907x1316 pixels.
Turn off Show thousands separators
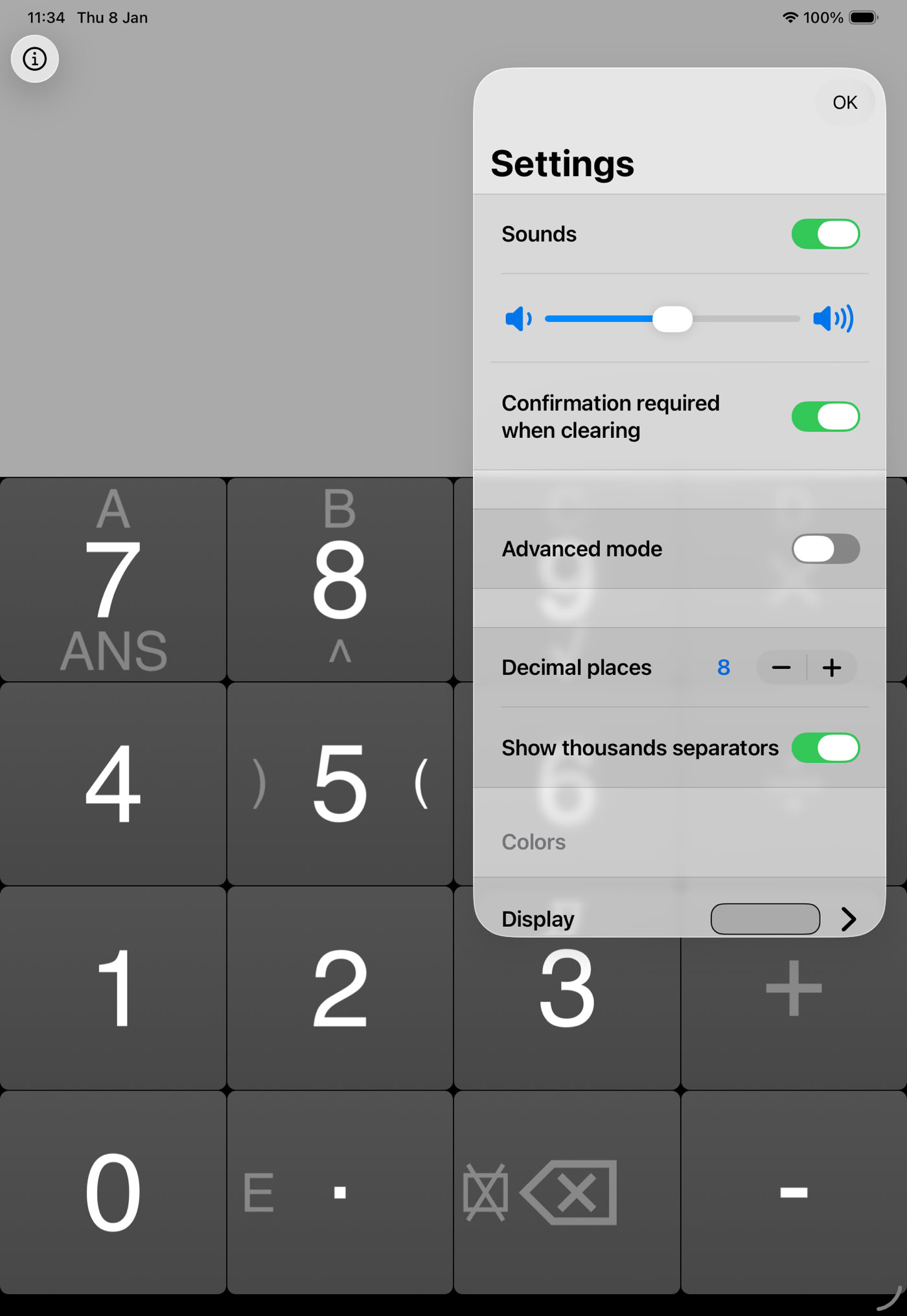click(825, 747)
